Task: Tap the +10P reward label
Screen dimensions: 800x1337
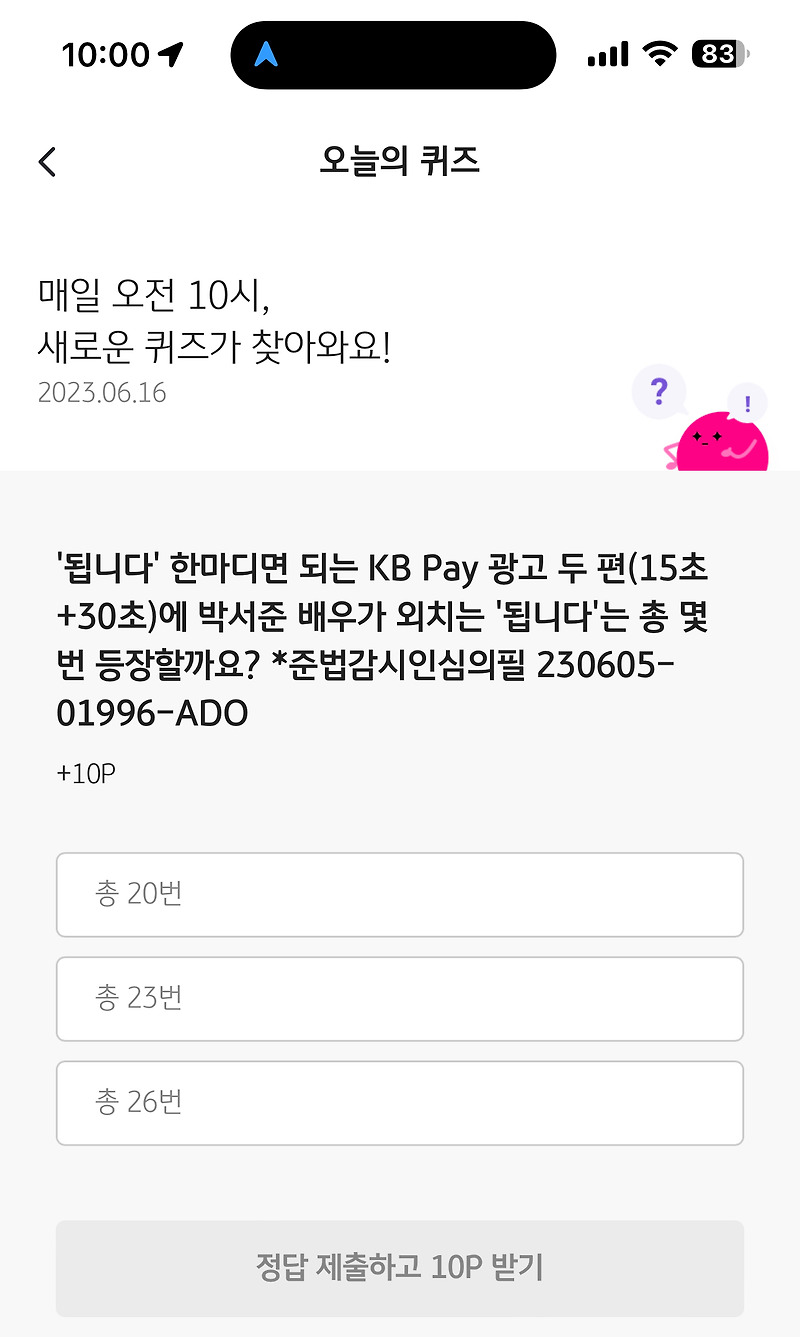Action: tap(86, 772)
